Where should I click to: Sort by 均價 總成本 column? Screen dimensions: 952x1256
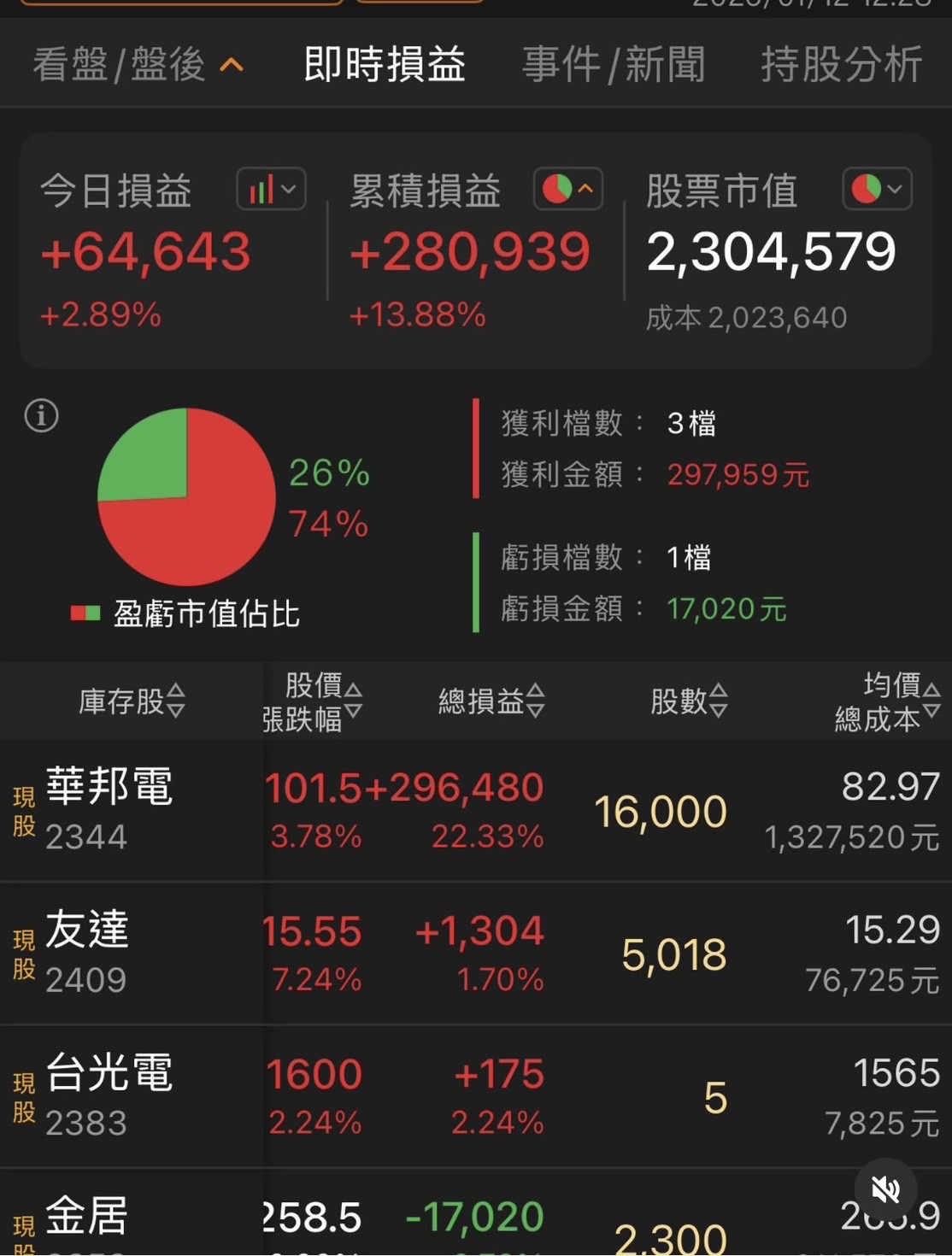tap(889, 701)
